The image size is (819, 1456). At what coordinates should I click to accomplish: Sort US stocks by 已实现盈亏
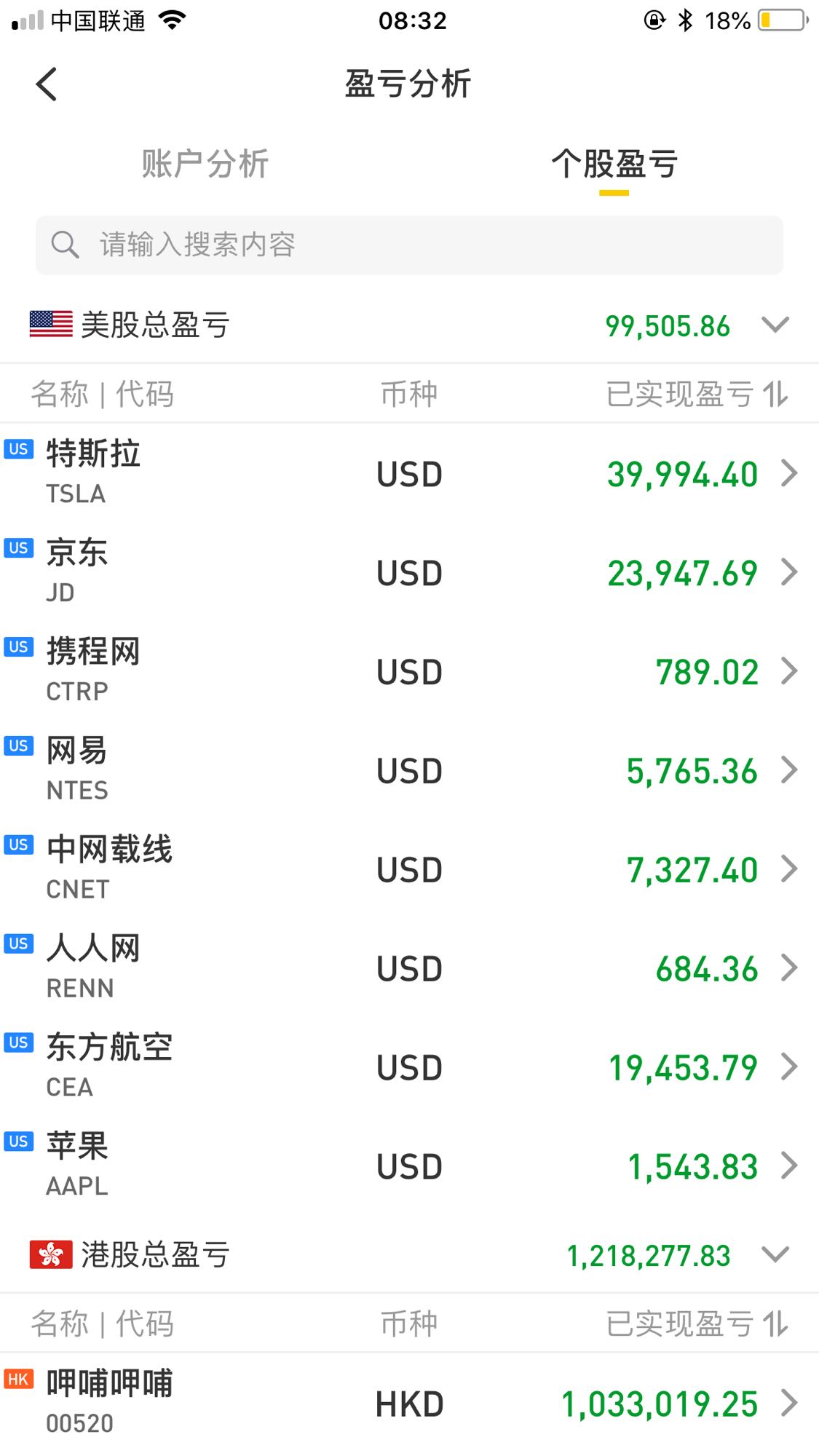pos(697,394)
